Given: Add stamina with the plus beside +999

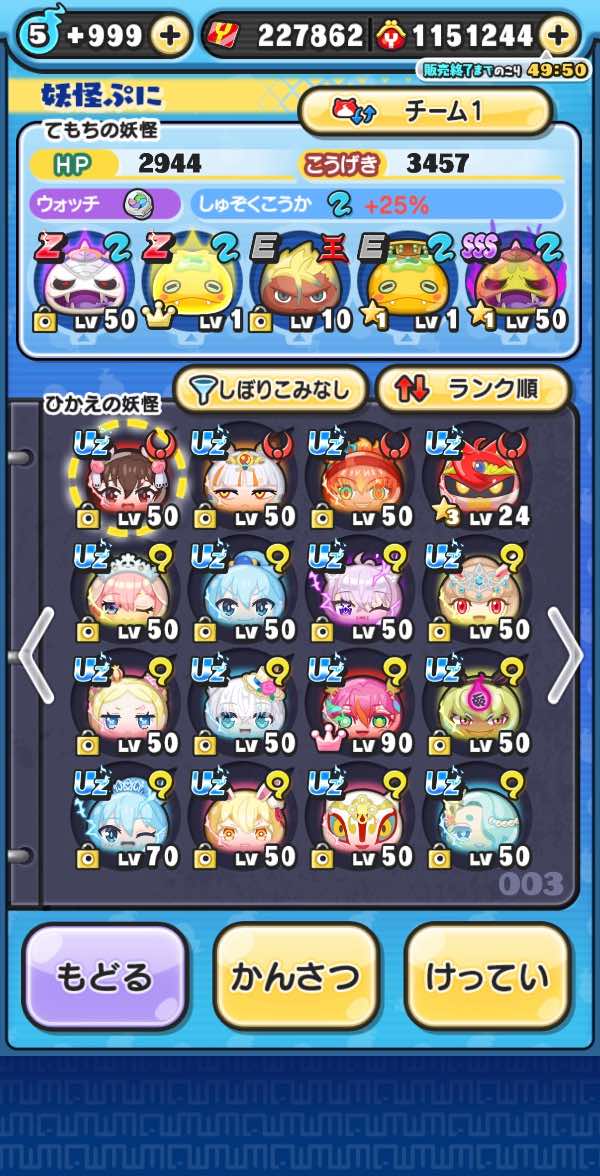Looking at the screenshot, I should 171,37.
